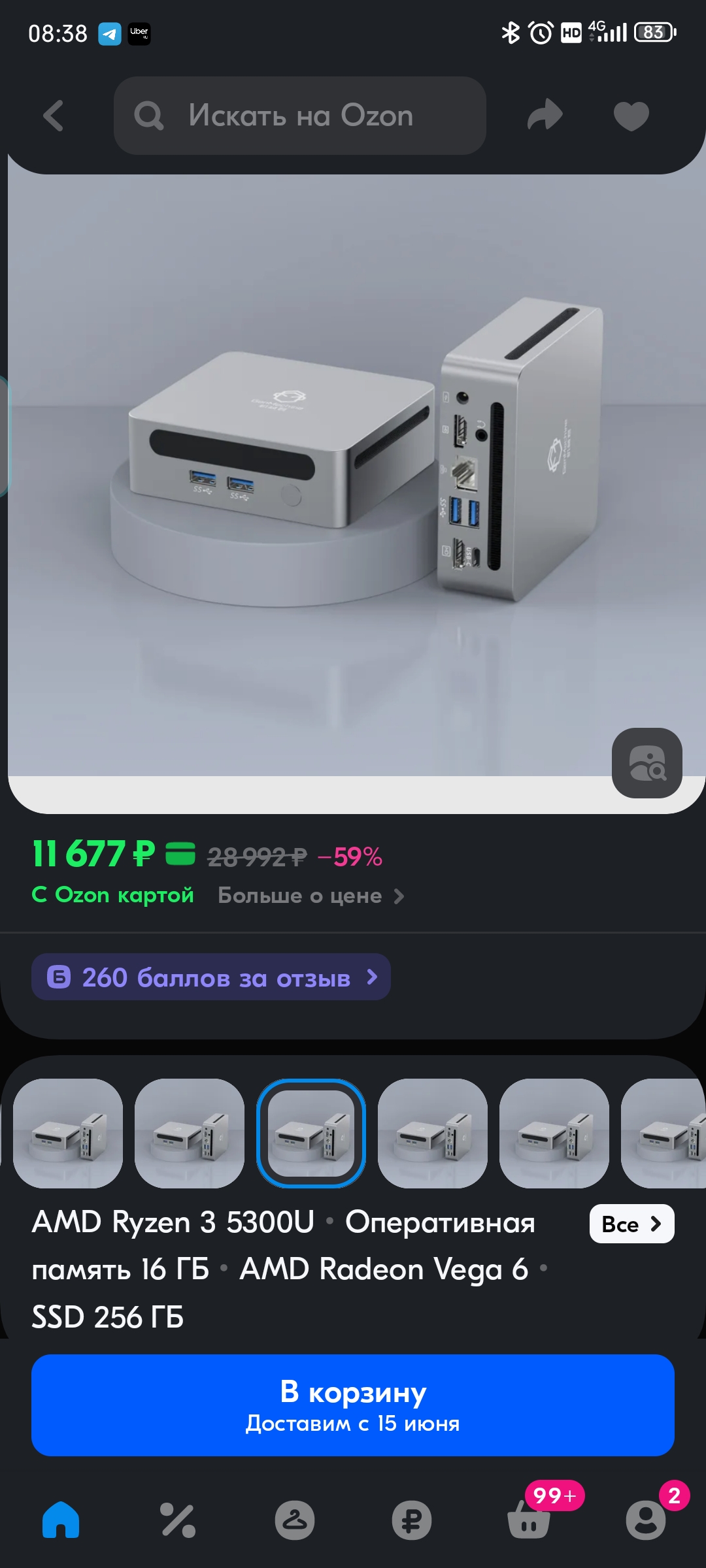Screen dimensions: 706x1568
Task: Choose the fifth variant thumbnail
Action: pyautogui.click(x=554, y=1134)
